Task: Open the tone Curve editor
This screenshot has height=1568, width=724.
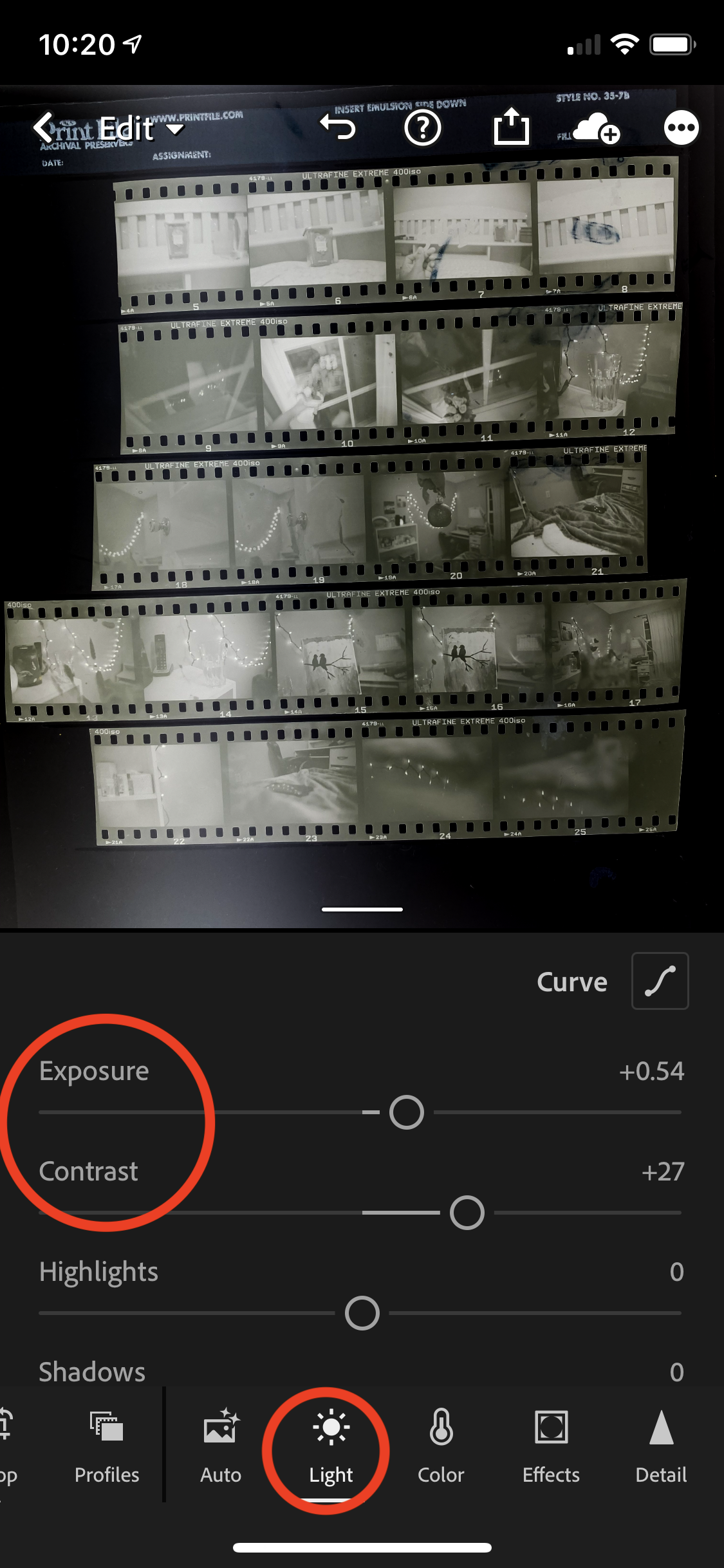Action: [x=660, y=981]
